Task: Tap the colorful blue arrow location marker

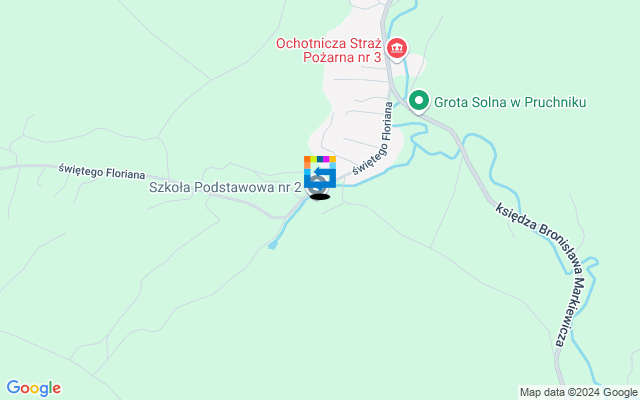Action: click(x=320, y=171)
